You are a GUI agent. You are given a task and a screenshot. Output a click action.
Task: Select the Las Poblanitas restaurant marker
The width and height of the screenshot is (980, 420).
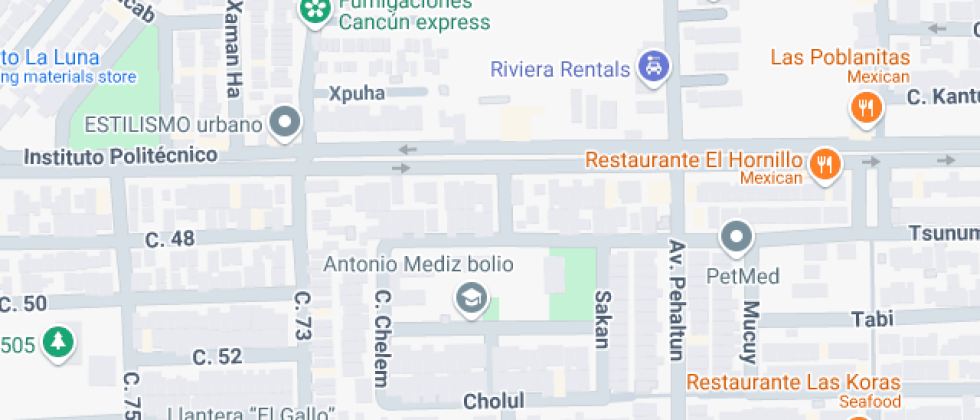866,105
